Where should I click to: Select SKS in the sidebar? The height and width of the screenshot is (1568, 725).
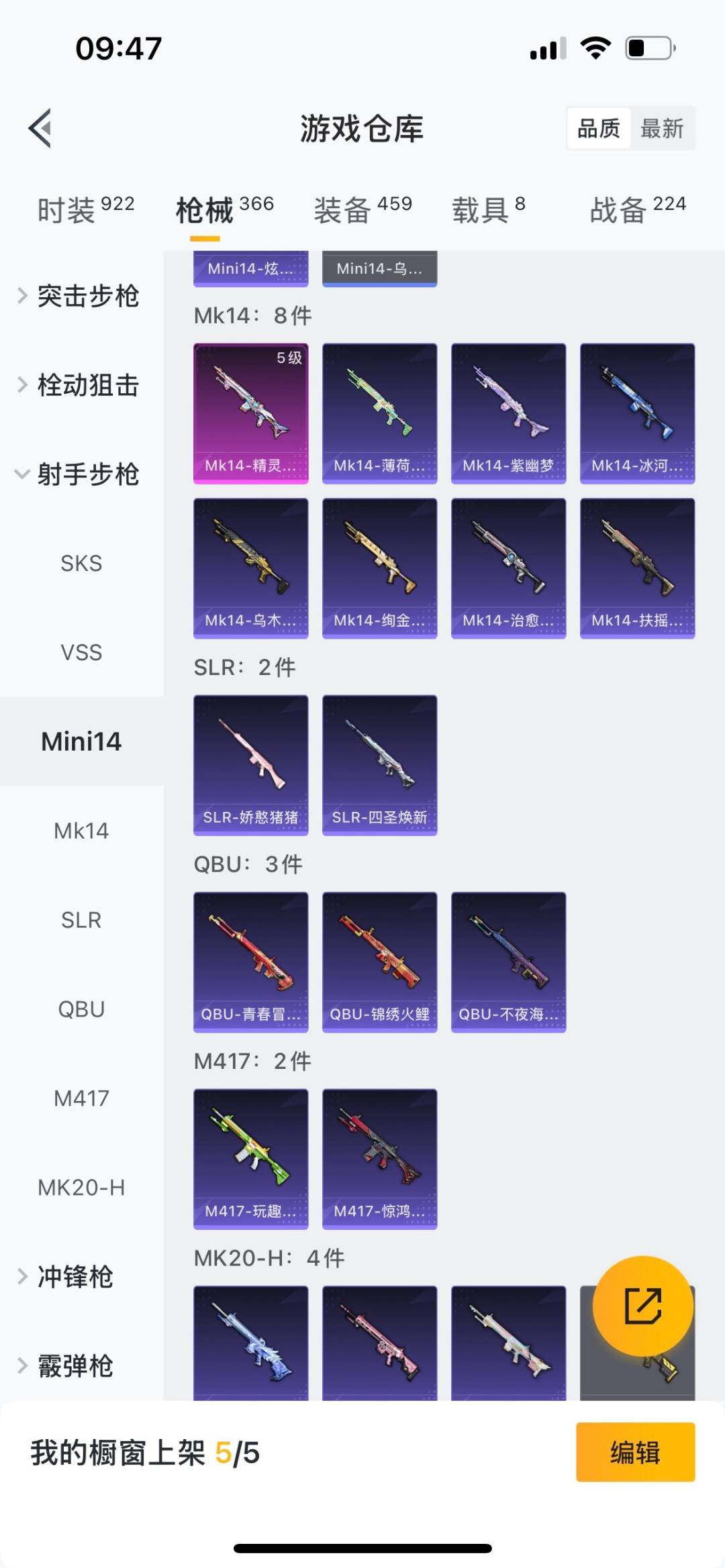[81, 563]
